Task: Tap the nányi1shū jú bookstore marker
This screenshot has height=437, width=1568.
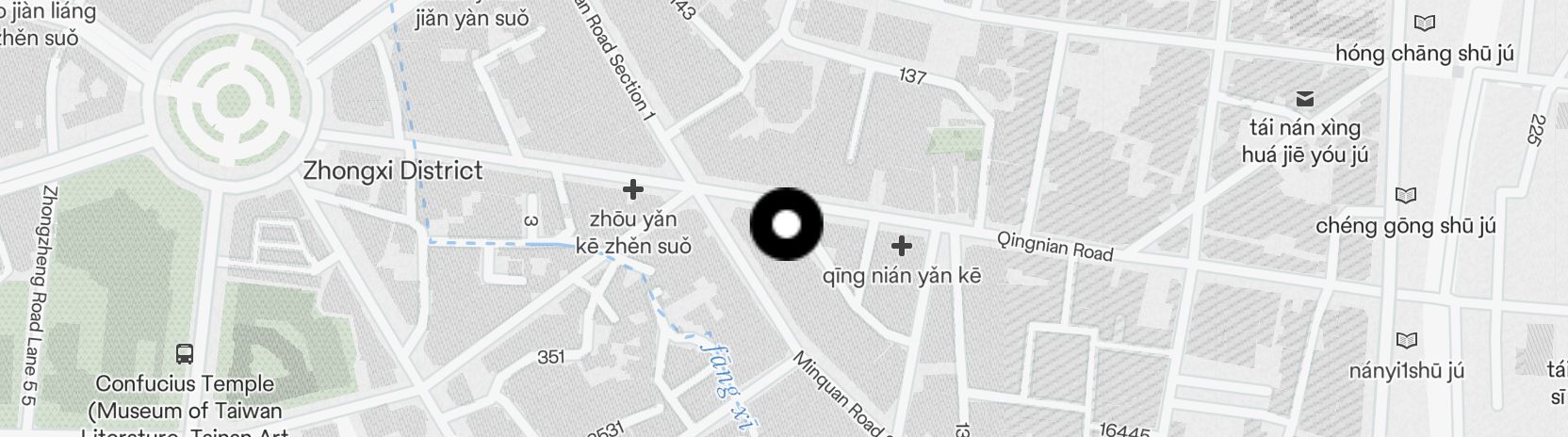Action: [x=1406, y=341]
